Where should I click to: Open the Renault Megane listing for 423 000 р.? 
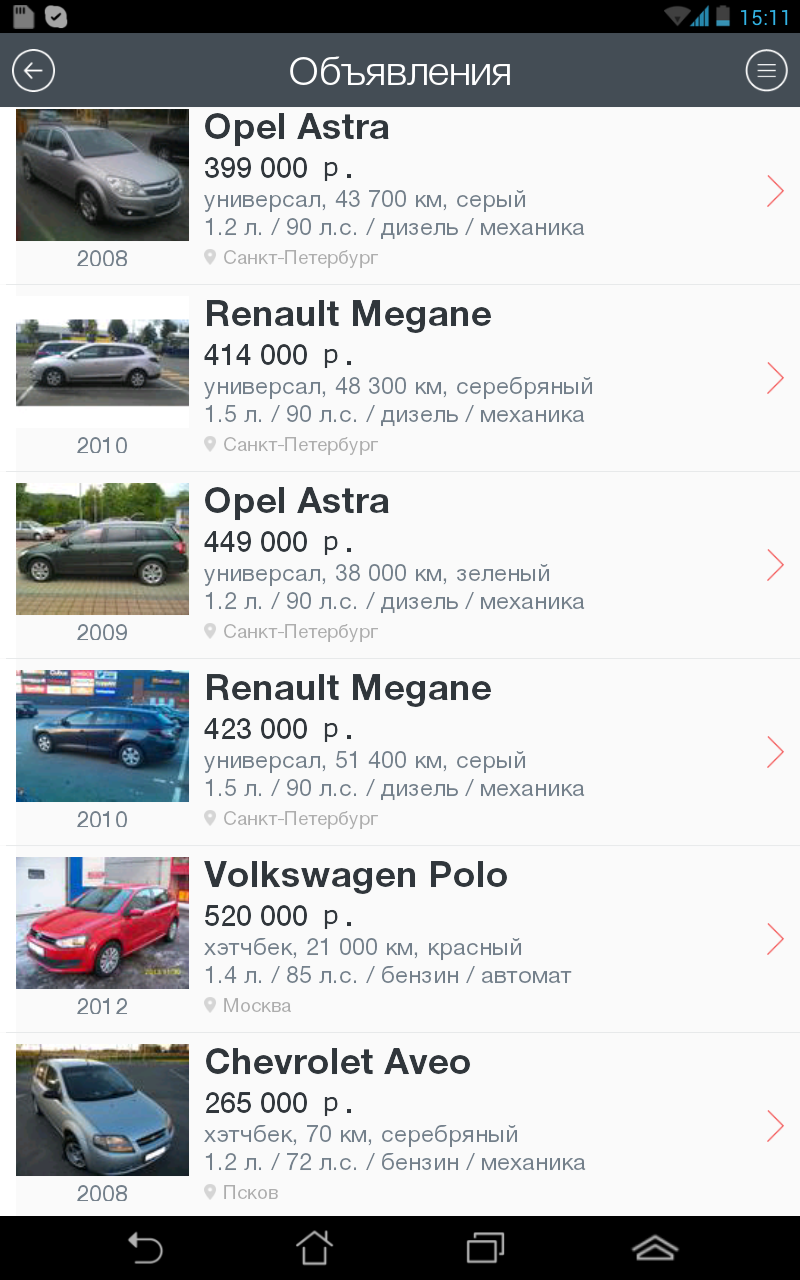pos(400,752)
